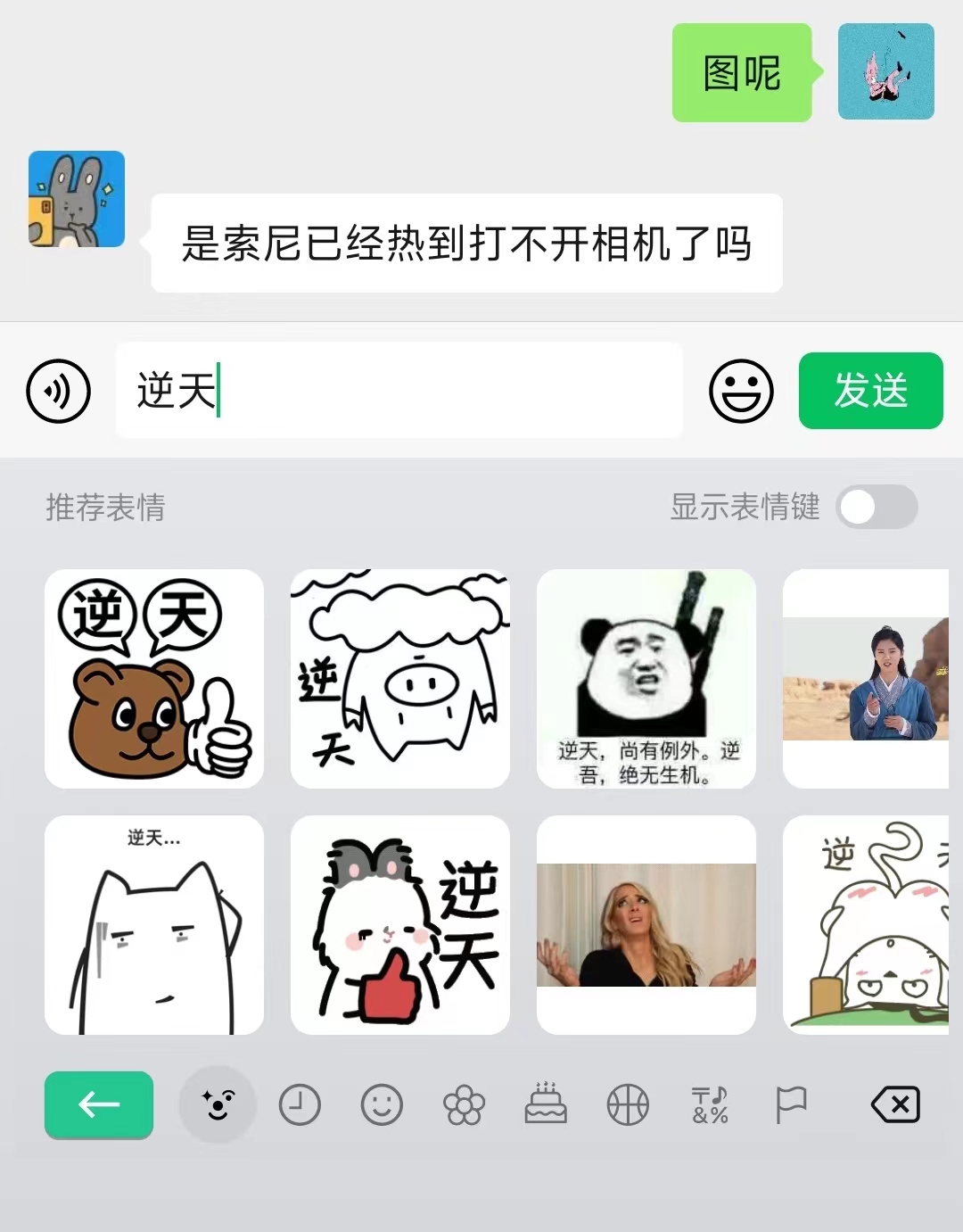This screenshot has height=1232, width=963.
Task: Open the flags emoji tab
Action: pos(791,1104)
